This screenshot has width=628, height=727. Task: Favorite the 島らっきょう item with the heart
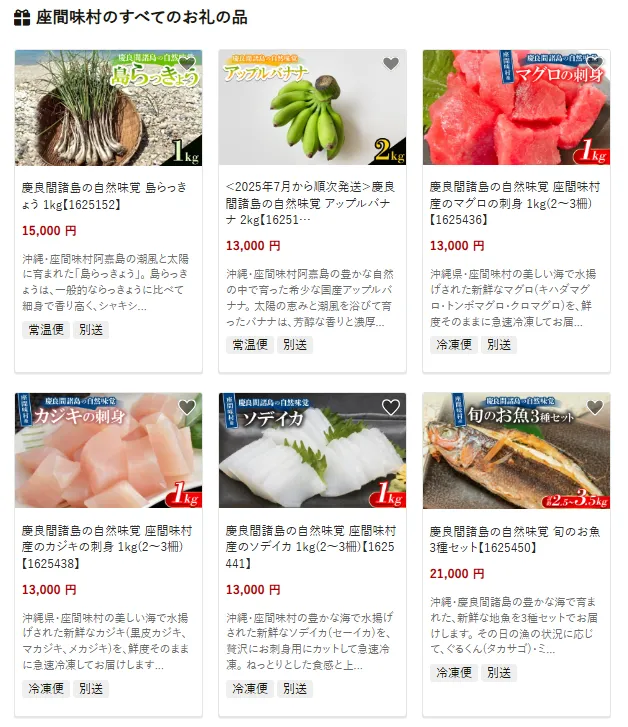(x=187, y=65)
